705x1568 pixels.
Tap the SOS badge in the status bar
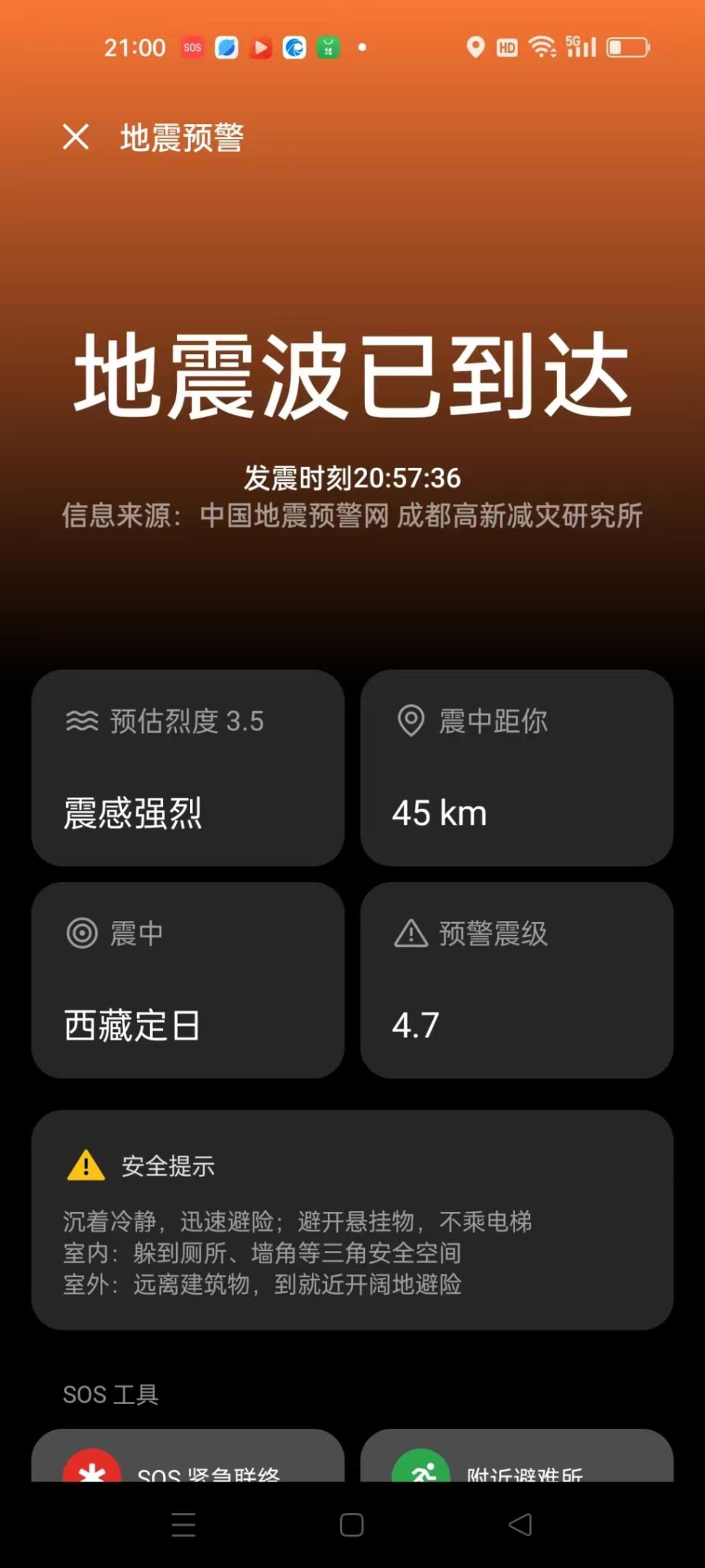pos(191,48)
